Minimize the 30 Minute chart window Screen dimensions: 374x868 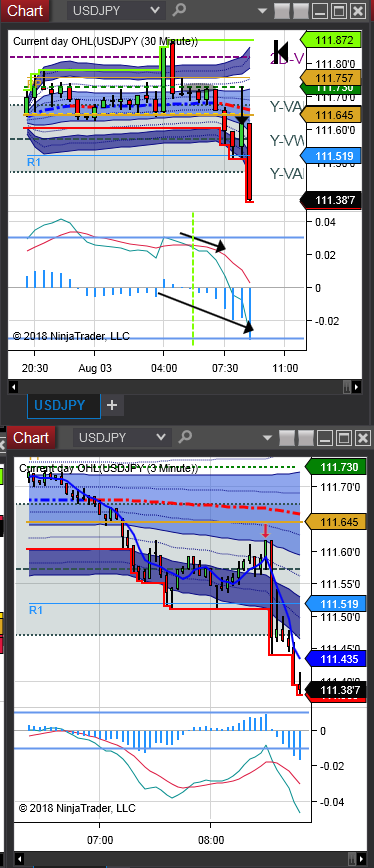pyautogui.click(x=321, y=11)
